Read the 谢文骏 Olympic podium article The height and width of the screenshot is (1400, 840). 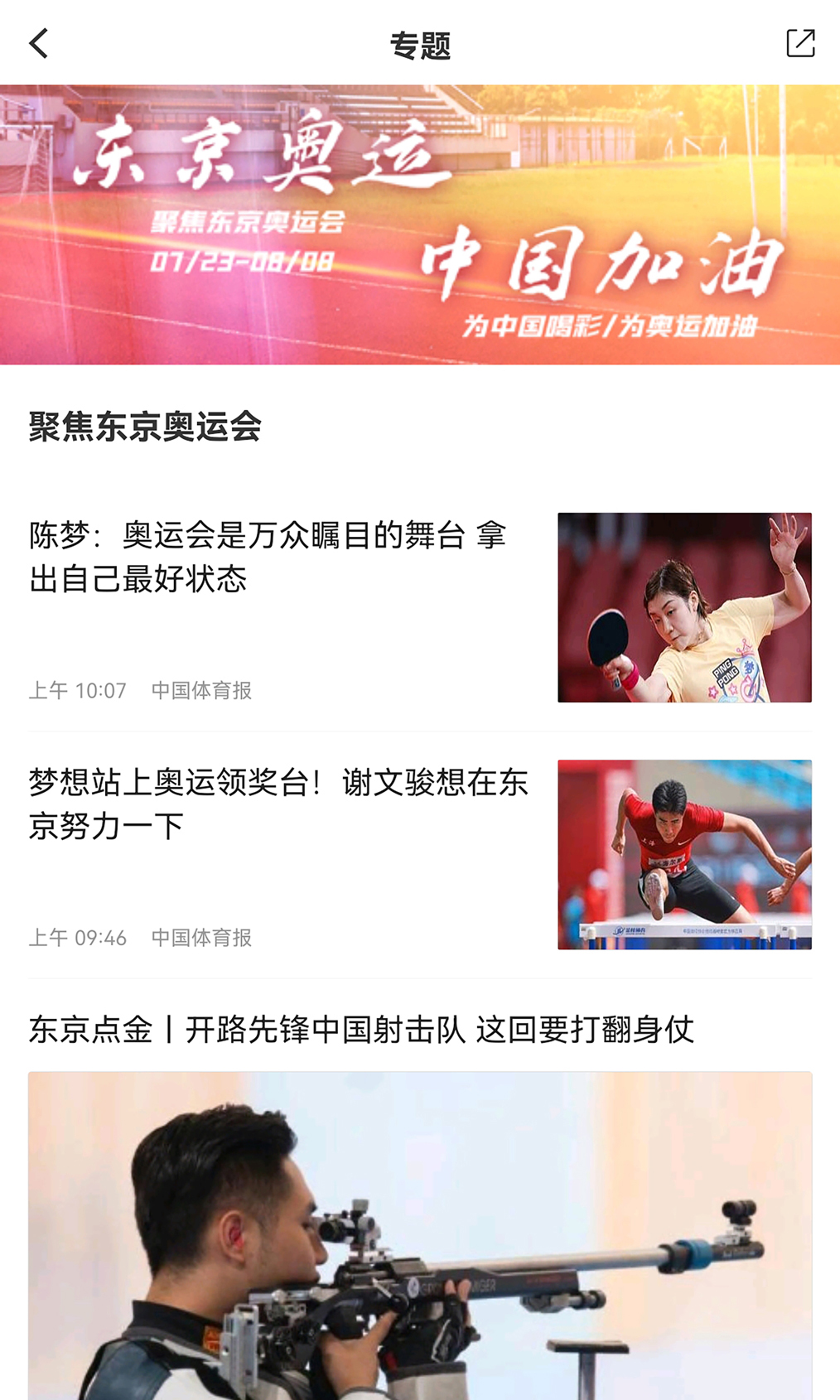(x=278, y=804)
